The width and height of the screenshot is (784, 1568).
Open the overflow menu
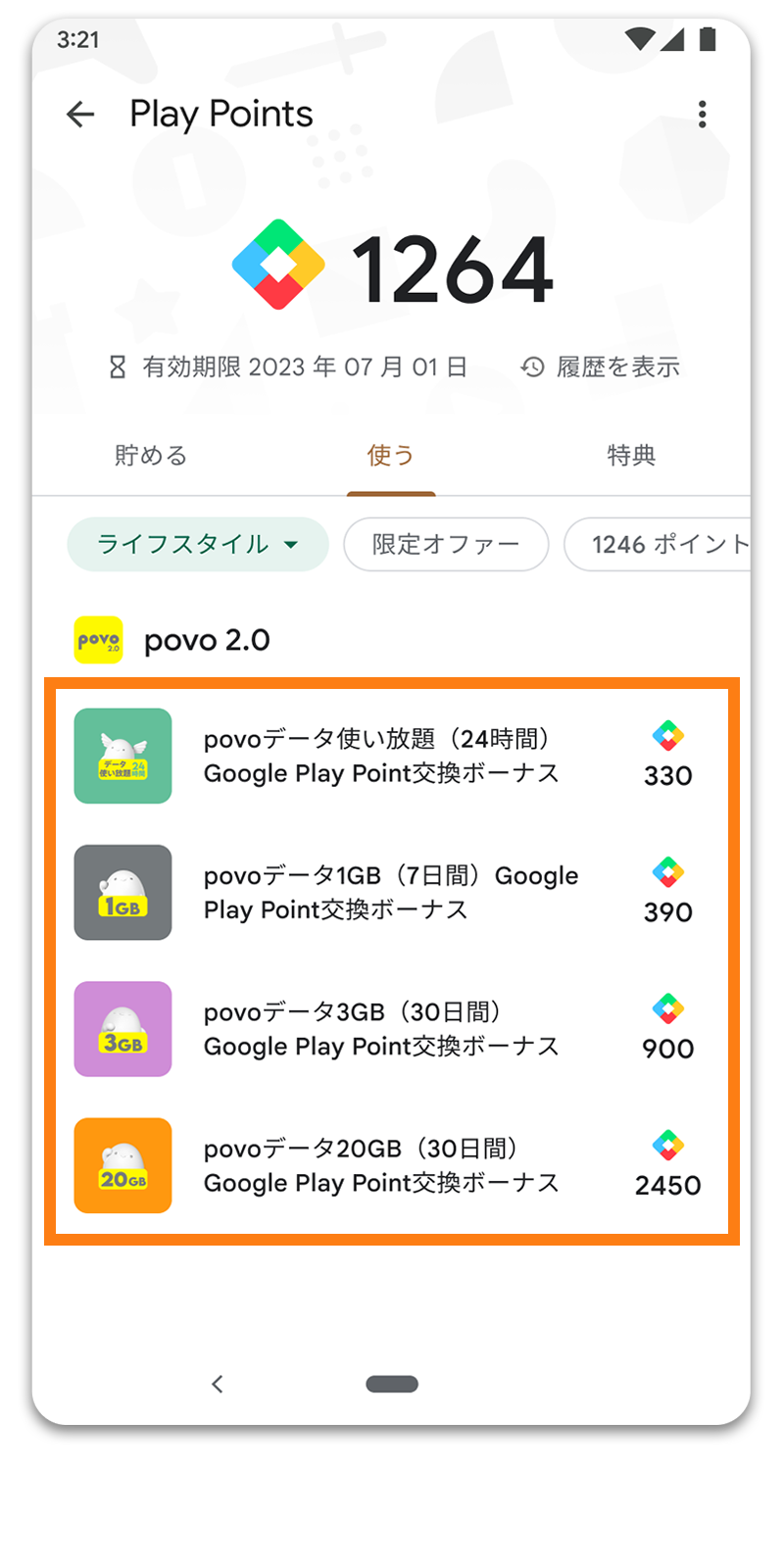click(x=702, y=115)
